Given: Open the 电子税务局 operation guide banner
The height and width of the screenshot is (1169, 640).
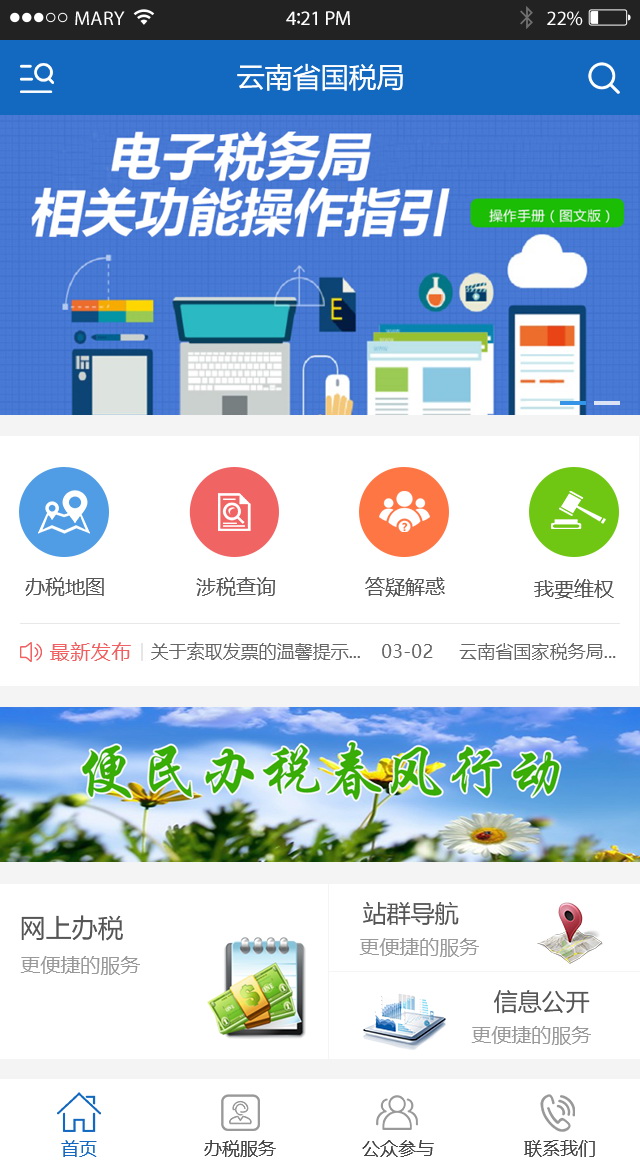Looking at the screenshot, I should click(320, 265).
